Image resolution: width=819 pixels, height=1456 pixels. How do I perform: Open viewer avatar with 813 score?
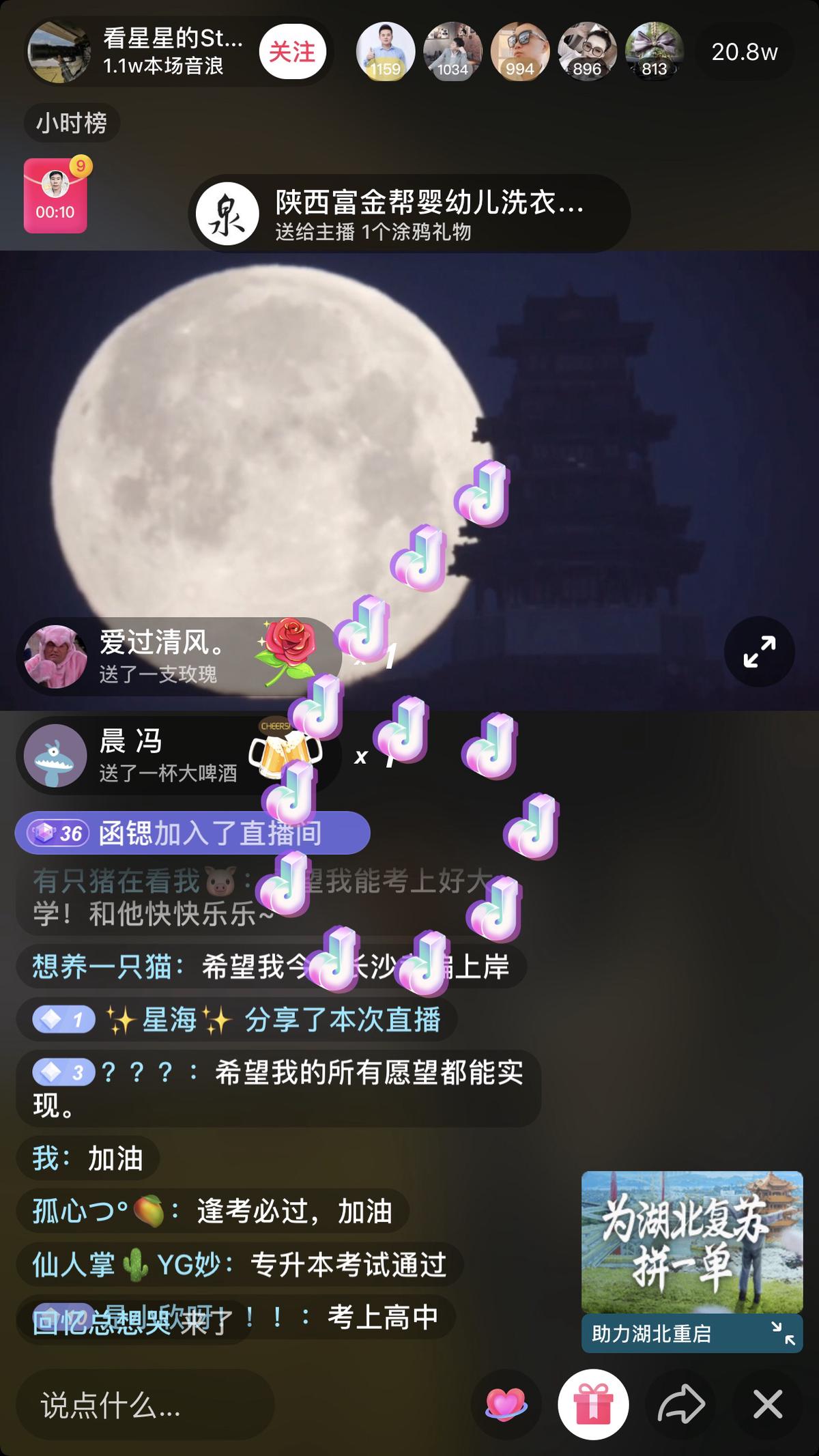click(x=654, y=52)
